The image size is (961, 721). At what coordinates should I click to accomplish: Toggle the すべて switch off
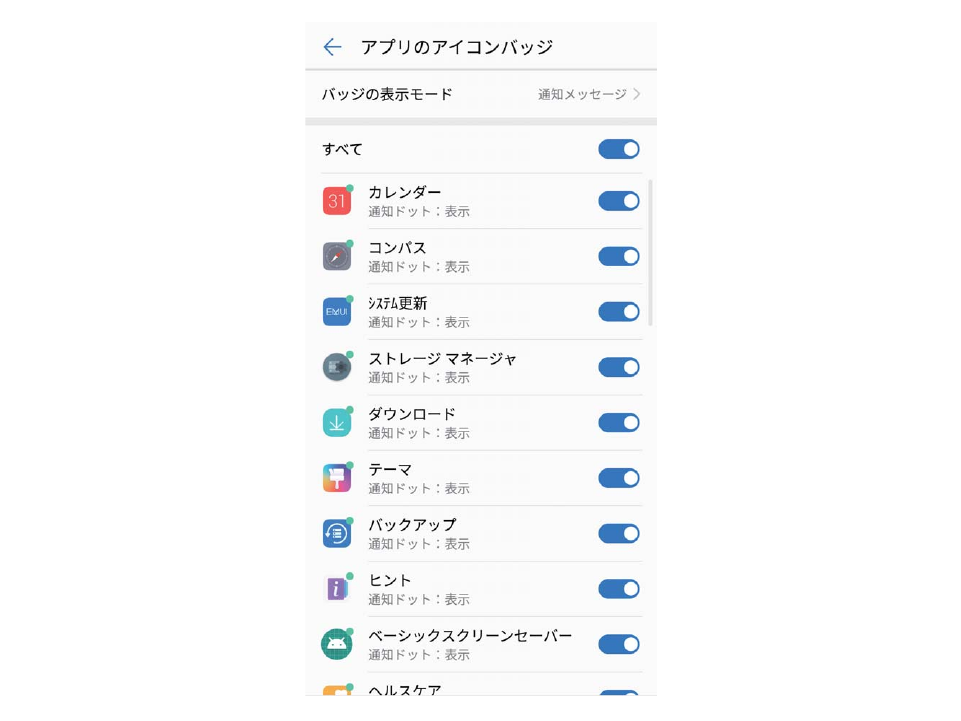[x=618, y=149]
